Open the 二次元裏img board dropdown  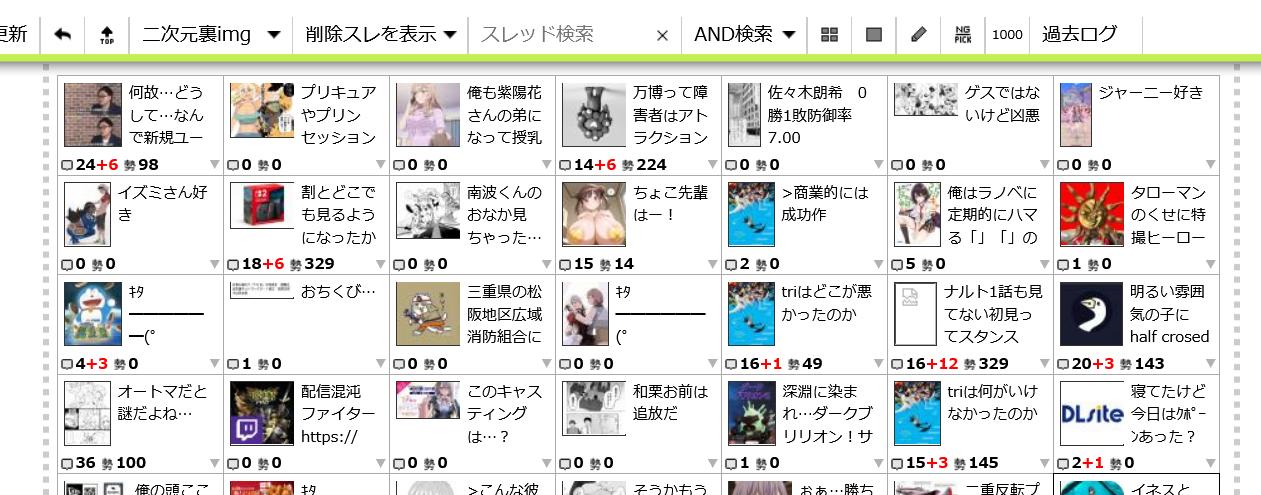tap(210, 35)
